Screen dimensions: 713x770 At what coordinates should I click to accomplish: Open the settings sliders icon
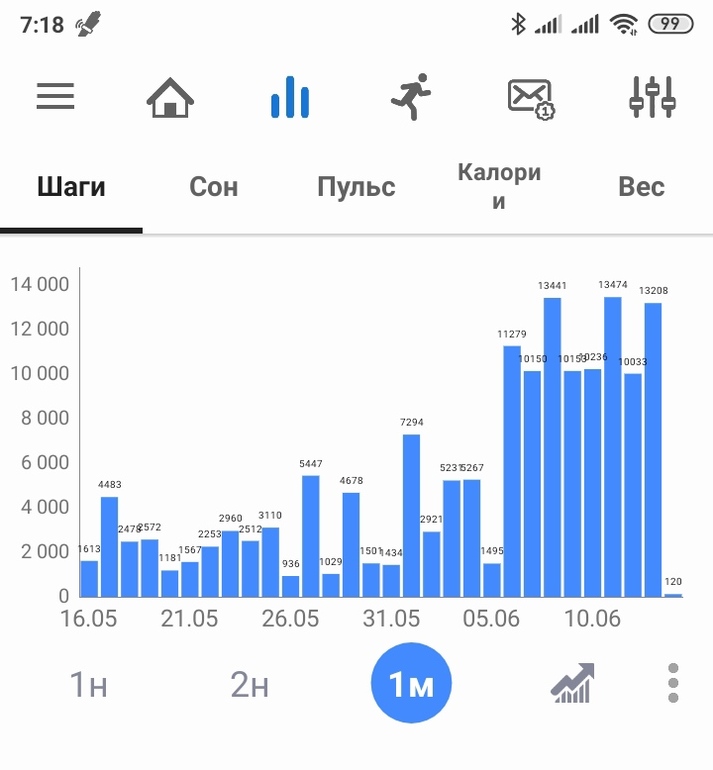click(653, 97)
